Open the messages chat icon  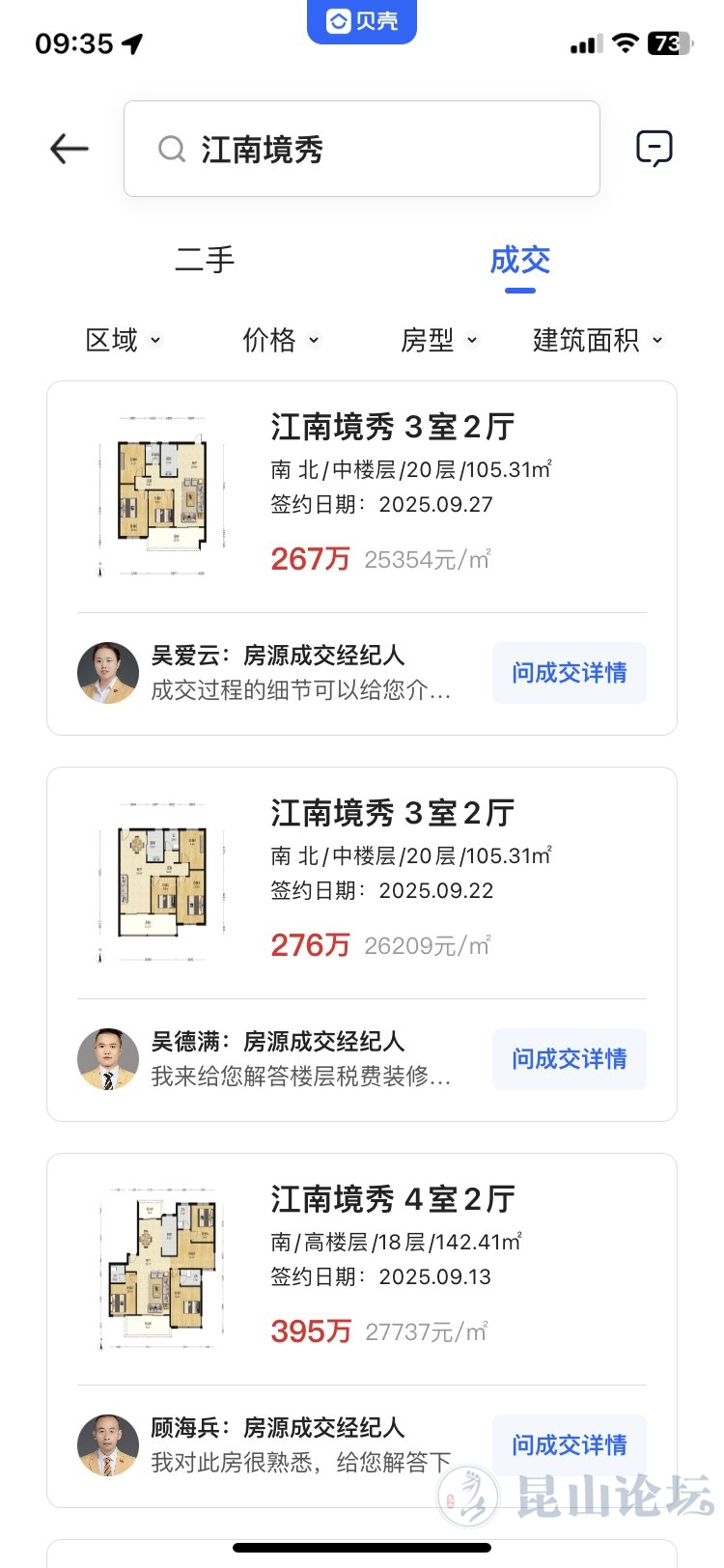click(x=654, y=149)
